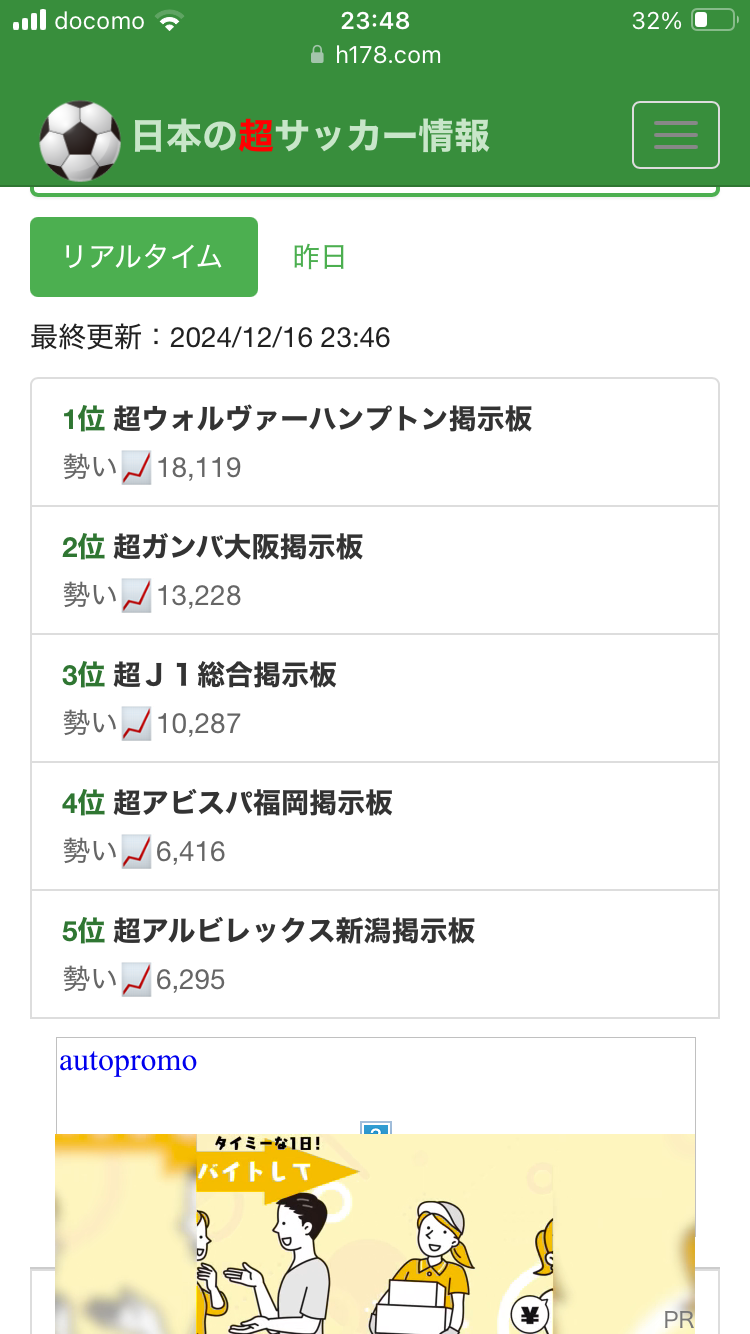Switch to the リアルタイム tab
750x1334 pixels.
click(144, 257)
